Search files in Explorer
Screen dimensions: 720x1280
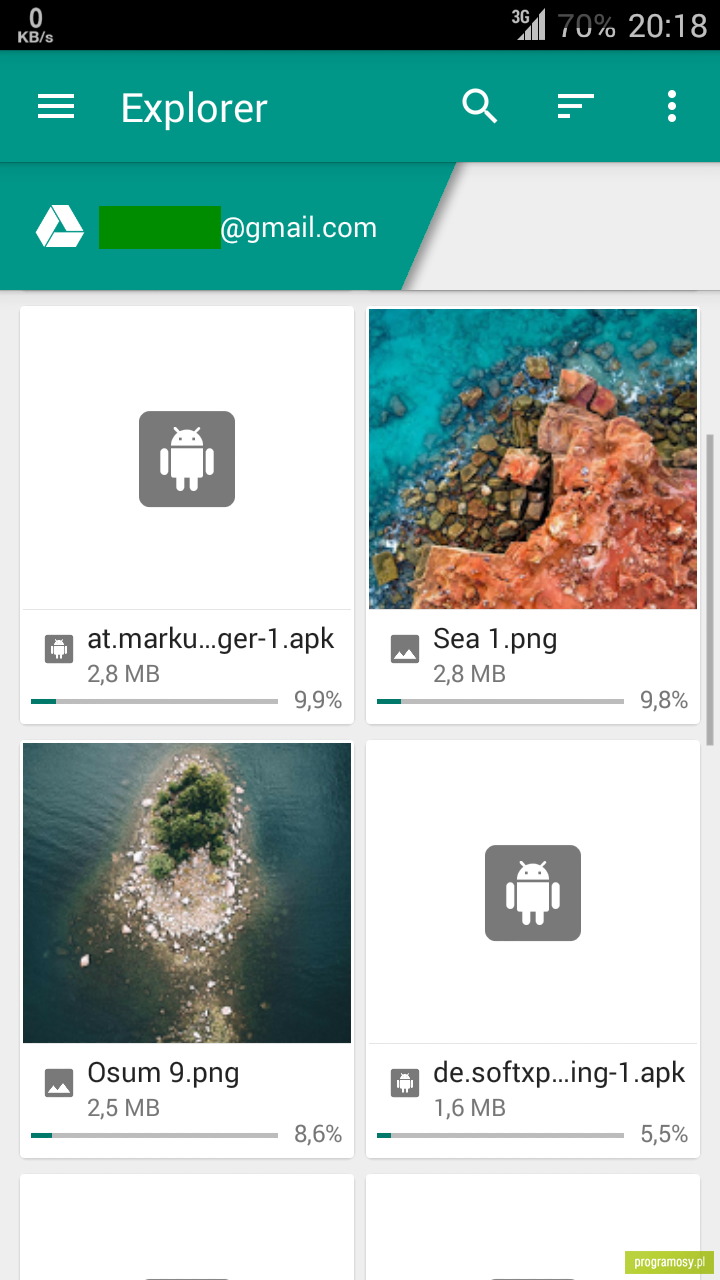point(480,106)
